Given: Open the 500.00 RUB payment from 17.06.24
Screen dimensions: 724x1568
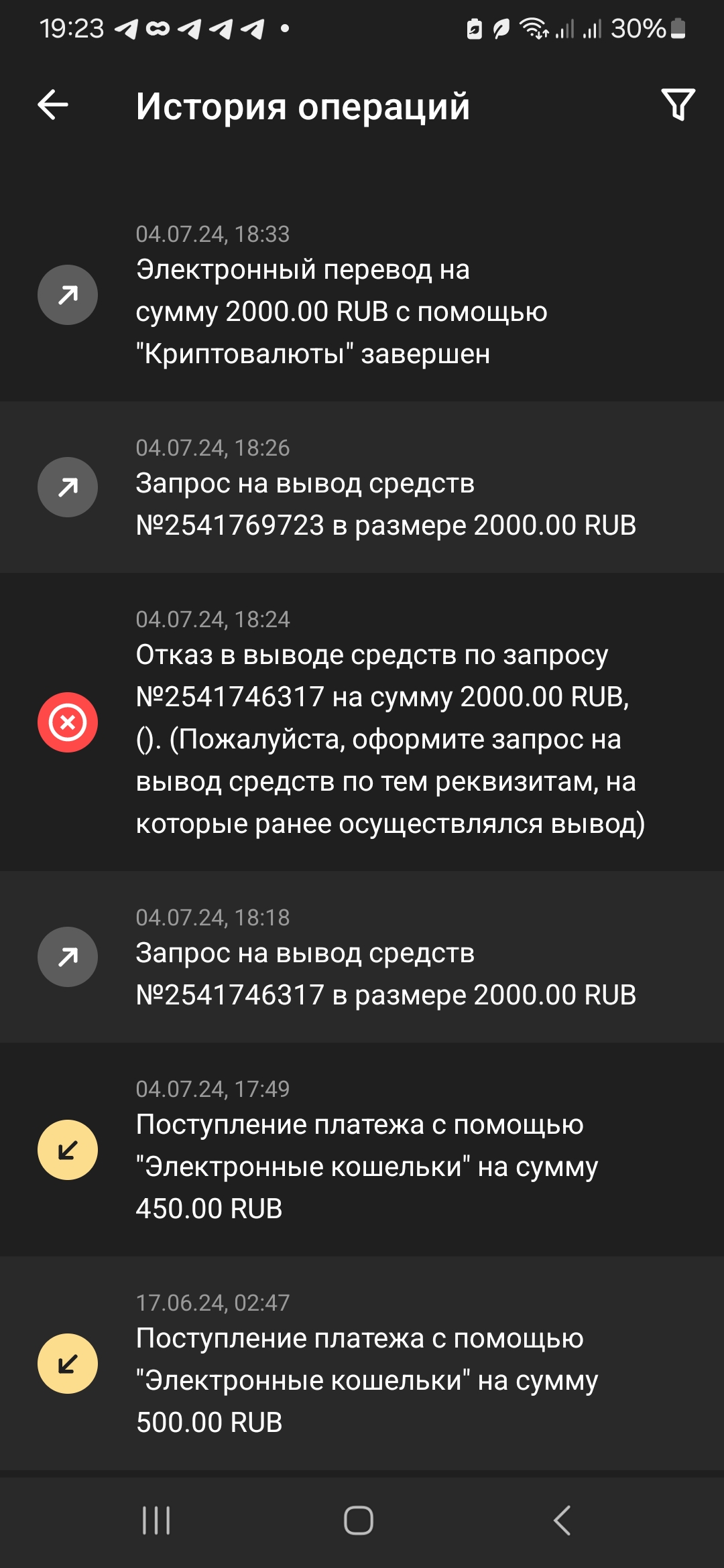Looking at the screenshot, I should [362, 1363].
